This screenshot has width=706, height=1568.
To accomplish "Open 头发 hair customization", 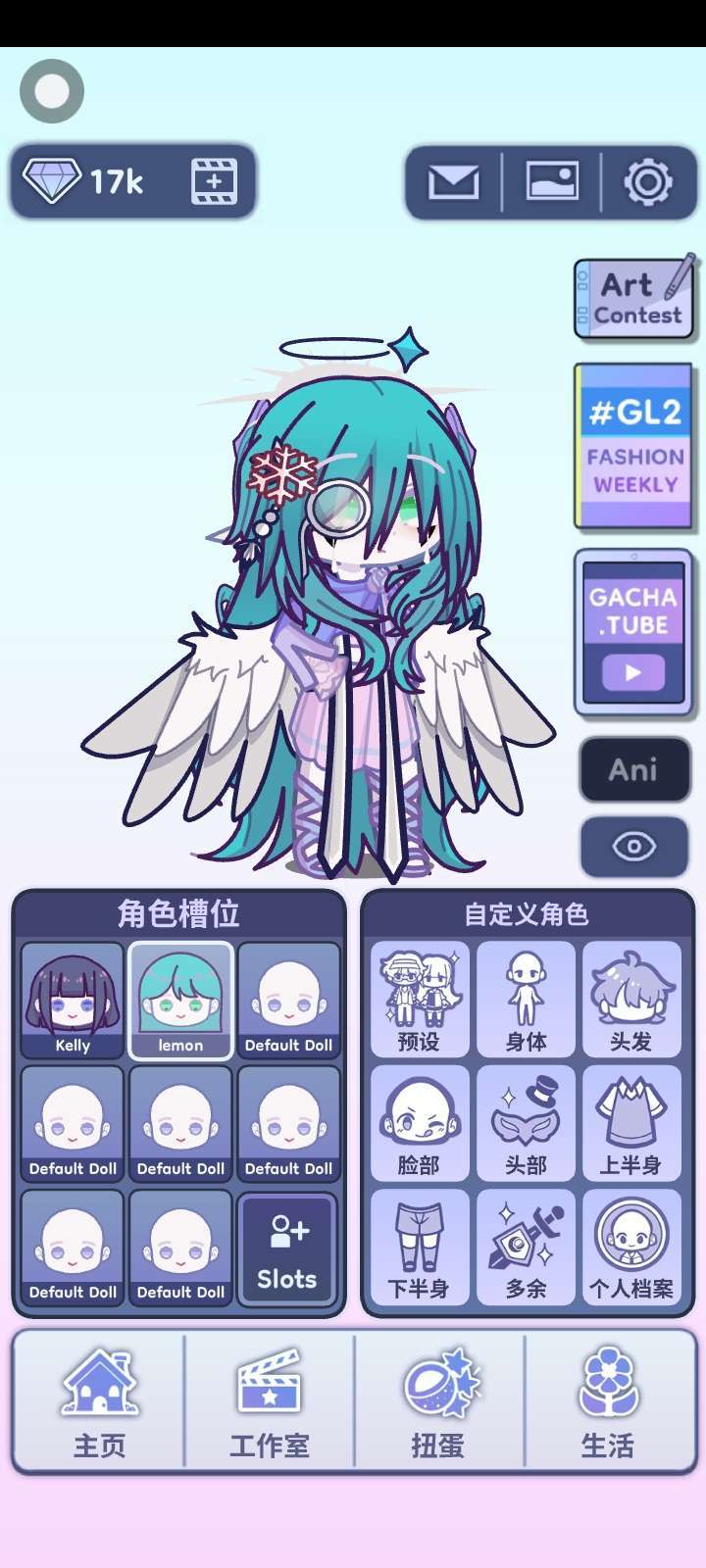I will point(630,1000).
